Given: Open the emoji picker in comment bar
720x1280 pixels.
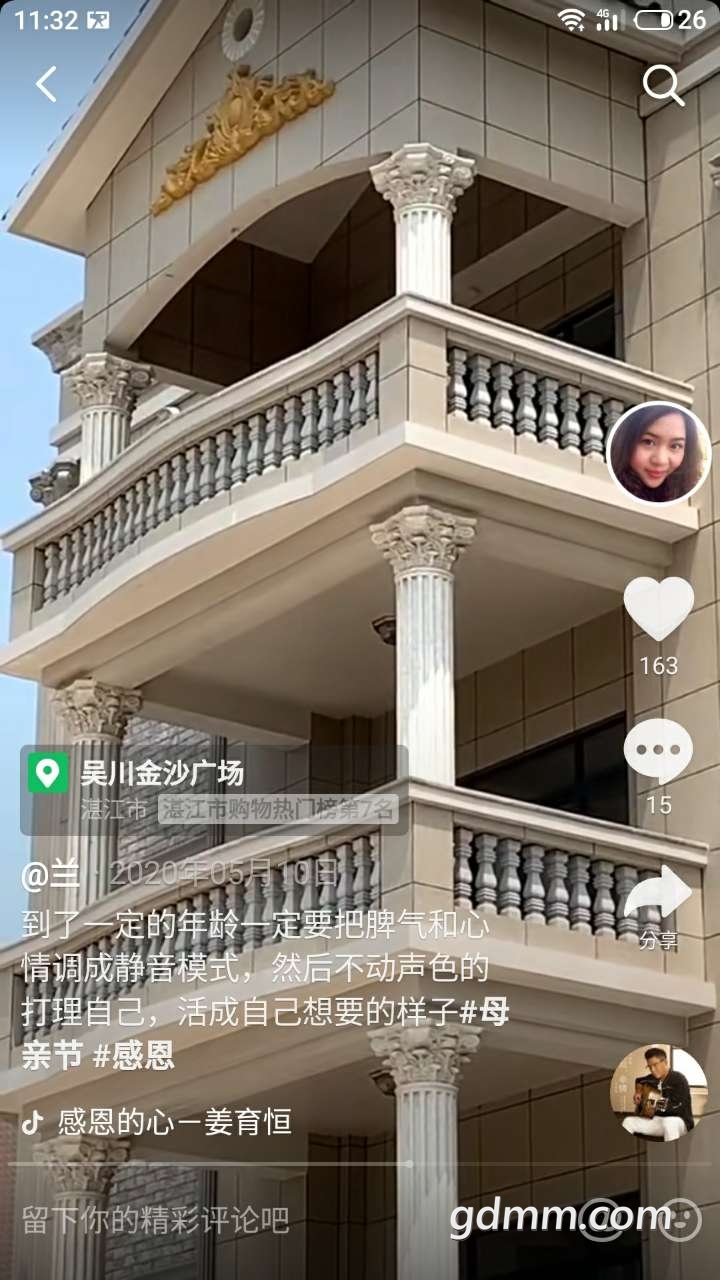Looking at the screenshot, I should [x=681, y=1220].
